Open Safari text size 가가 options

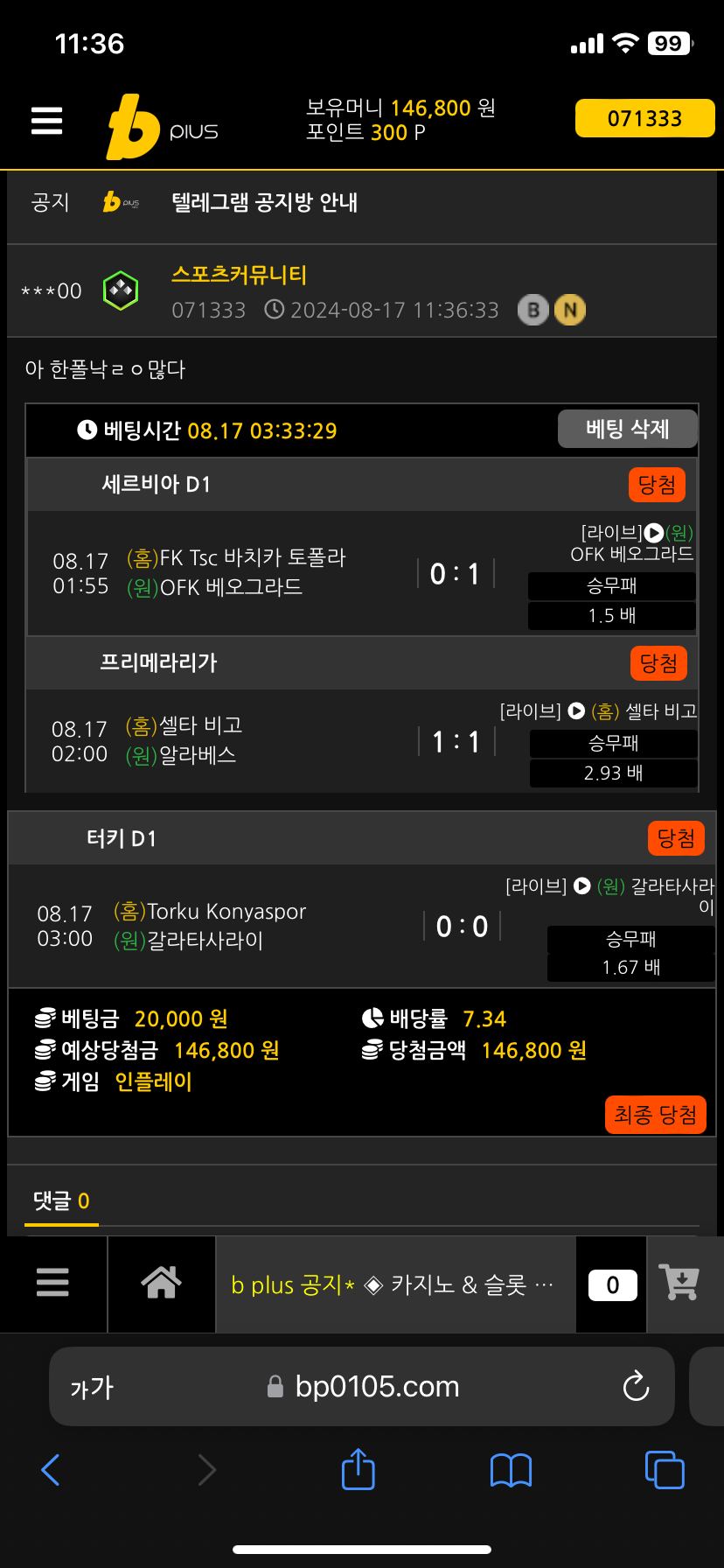click(x=92, y=1388)
